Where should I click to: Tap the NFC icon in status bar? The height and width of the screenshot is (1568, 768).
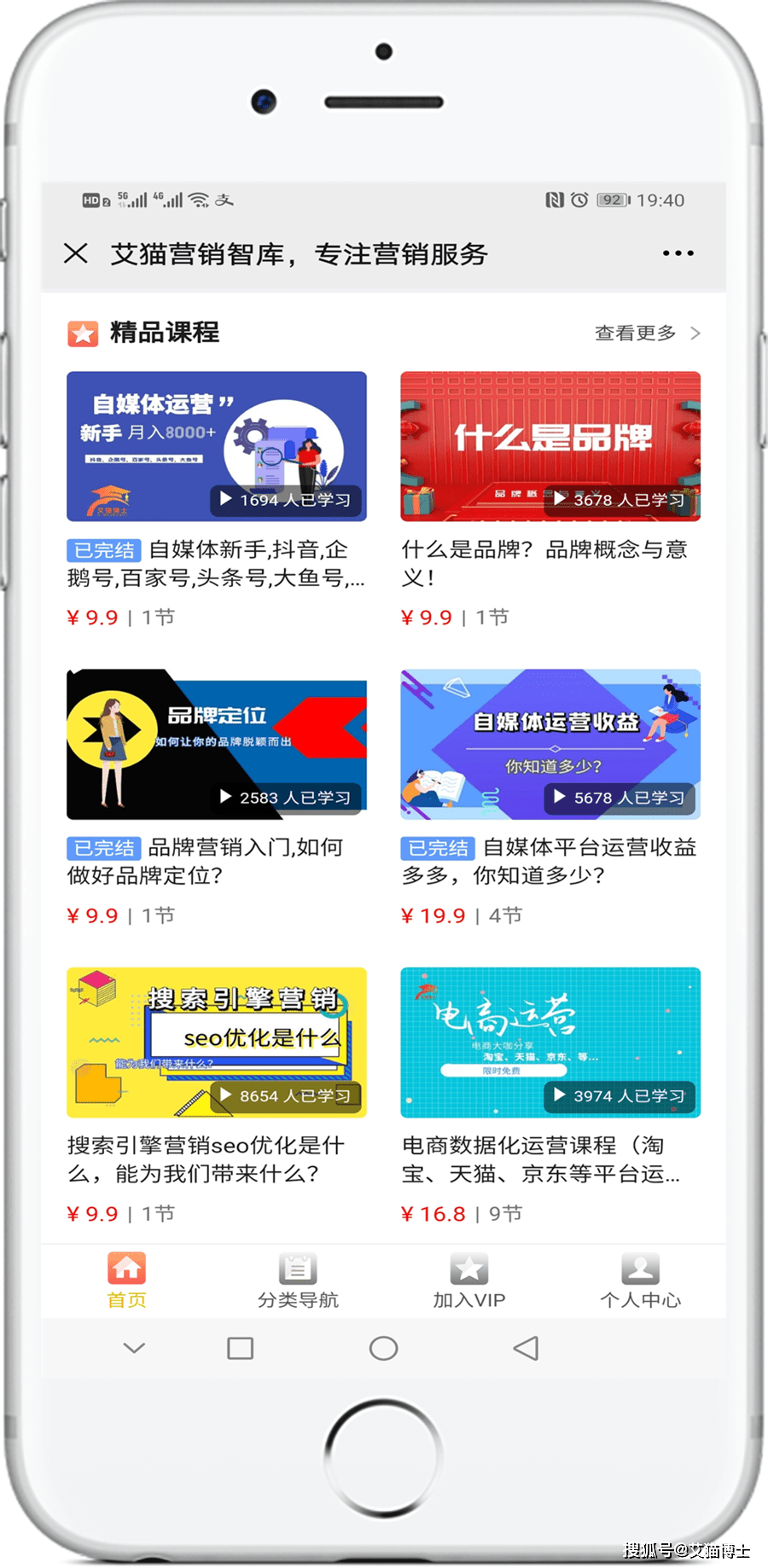pos(555,199)
